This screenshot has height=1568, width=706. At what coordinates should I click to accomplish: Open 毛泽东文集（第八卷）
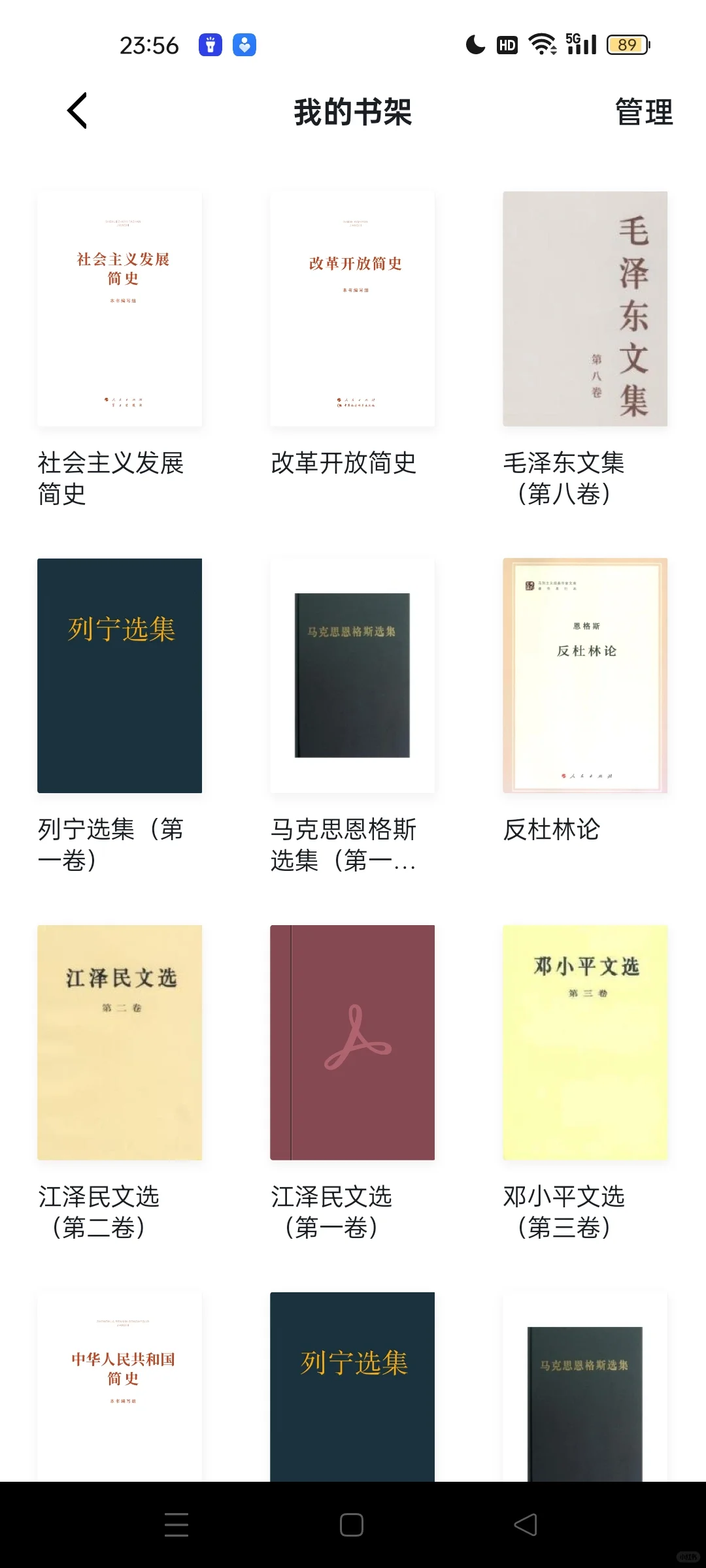(x=585, y=309)
